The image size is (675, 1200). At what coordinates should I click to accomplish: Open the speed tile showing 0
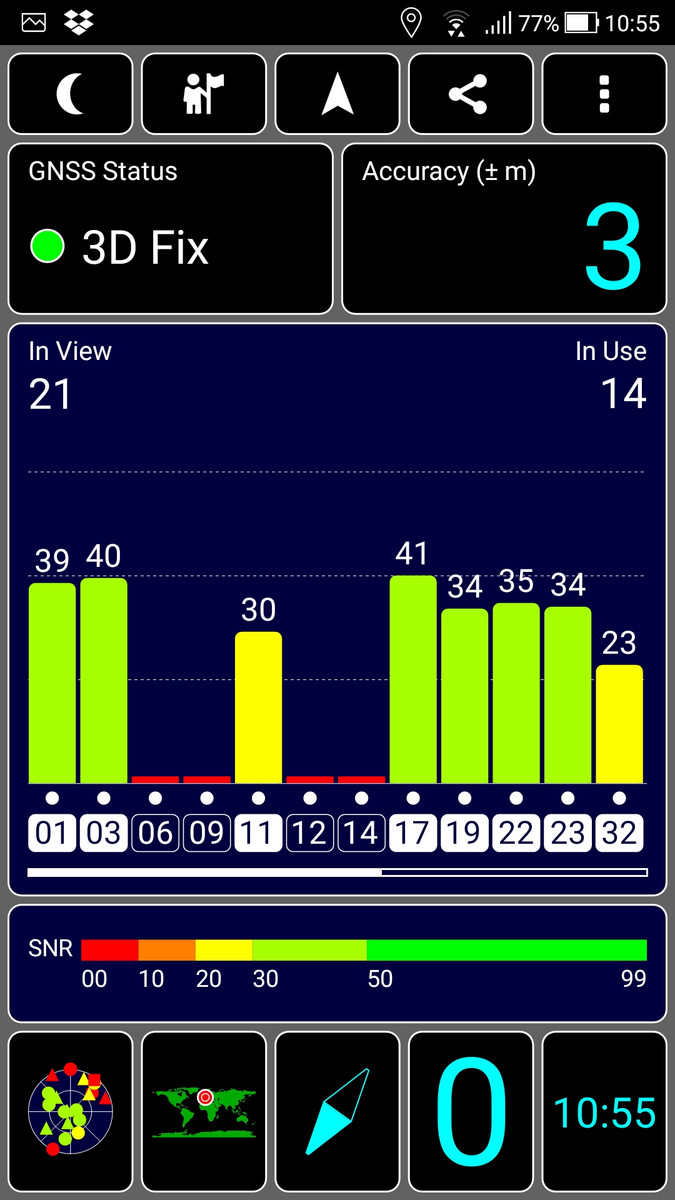tap(471, 1112)
